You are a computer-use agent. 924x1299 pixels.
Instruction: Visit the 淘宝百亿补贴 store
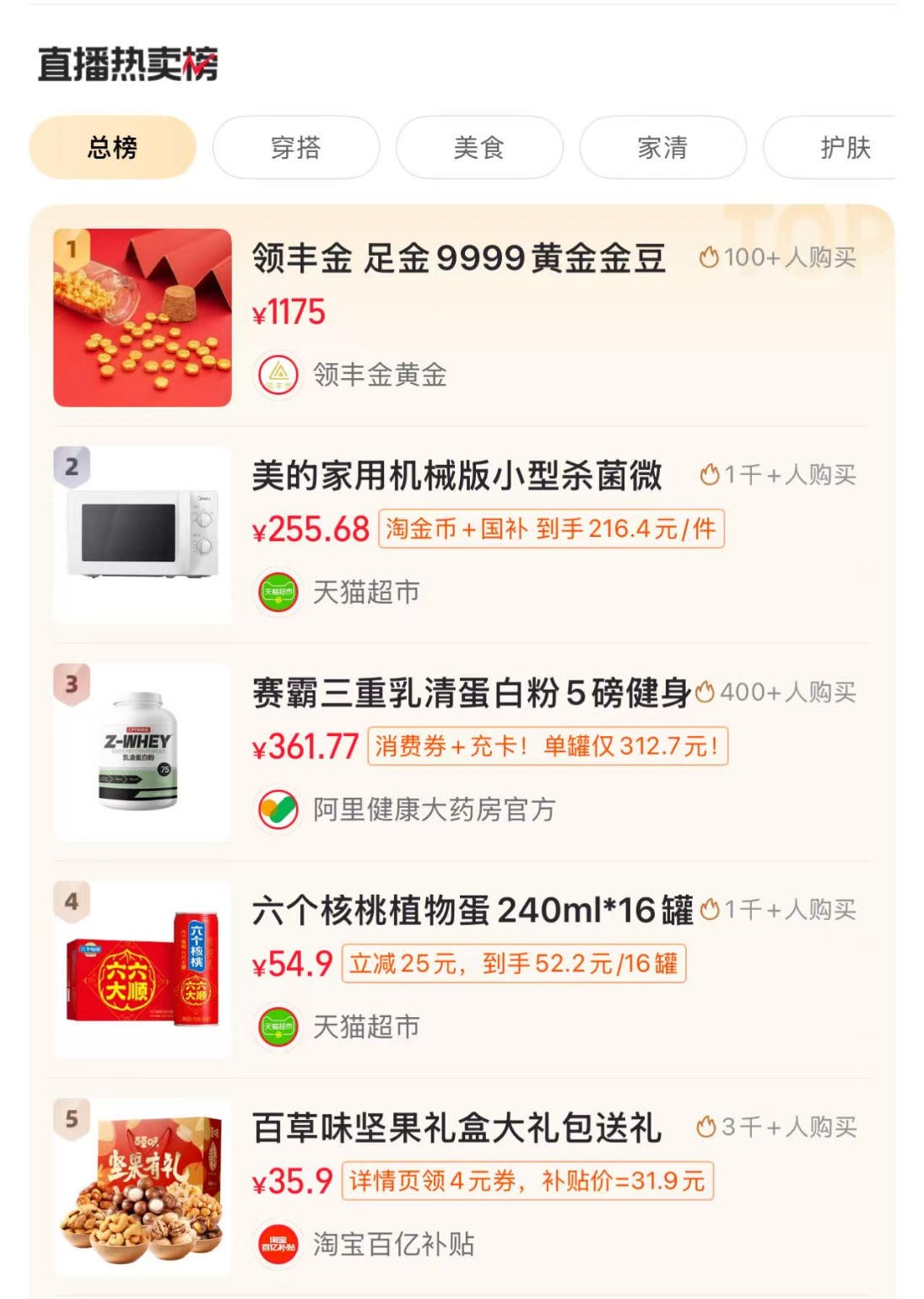coord(392,1244)
